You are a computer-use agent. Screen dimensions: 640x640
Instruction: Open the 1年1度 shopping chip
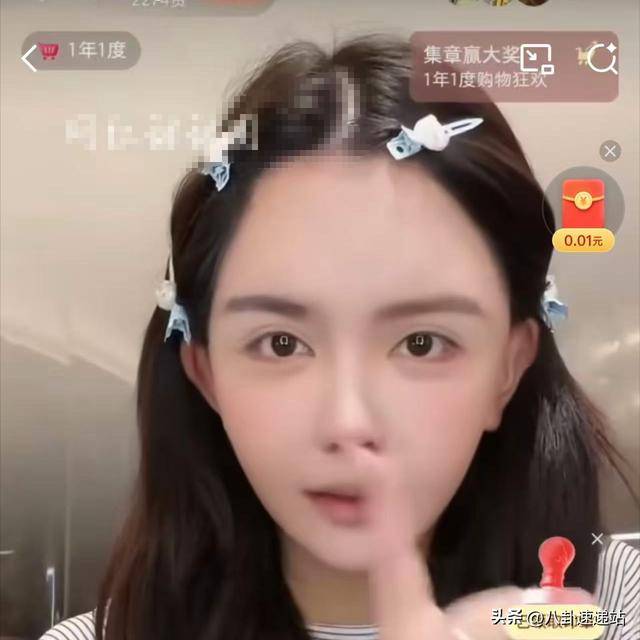click(90, 51)
